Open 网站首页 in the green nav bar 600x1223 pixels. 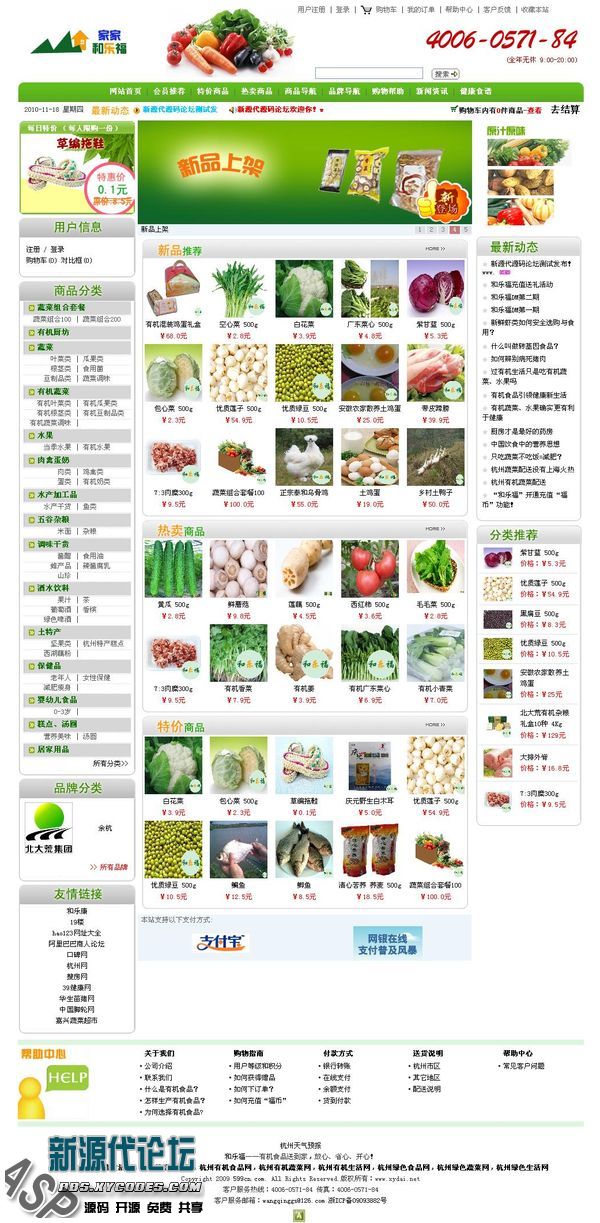[x=125, y=91]
